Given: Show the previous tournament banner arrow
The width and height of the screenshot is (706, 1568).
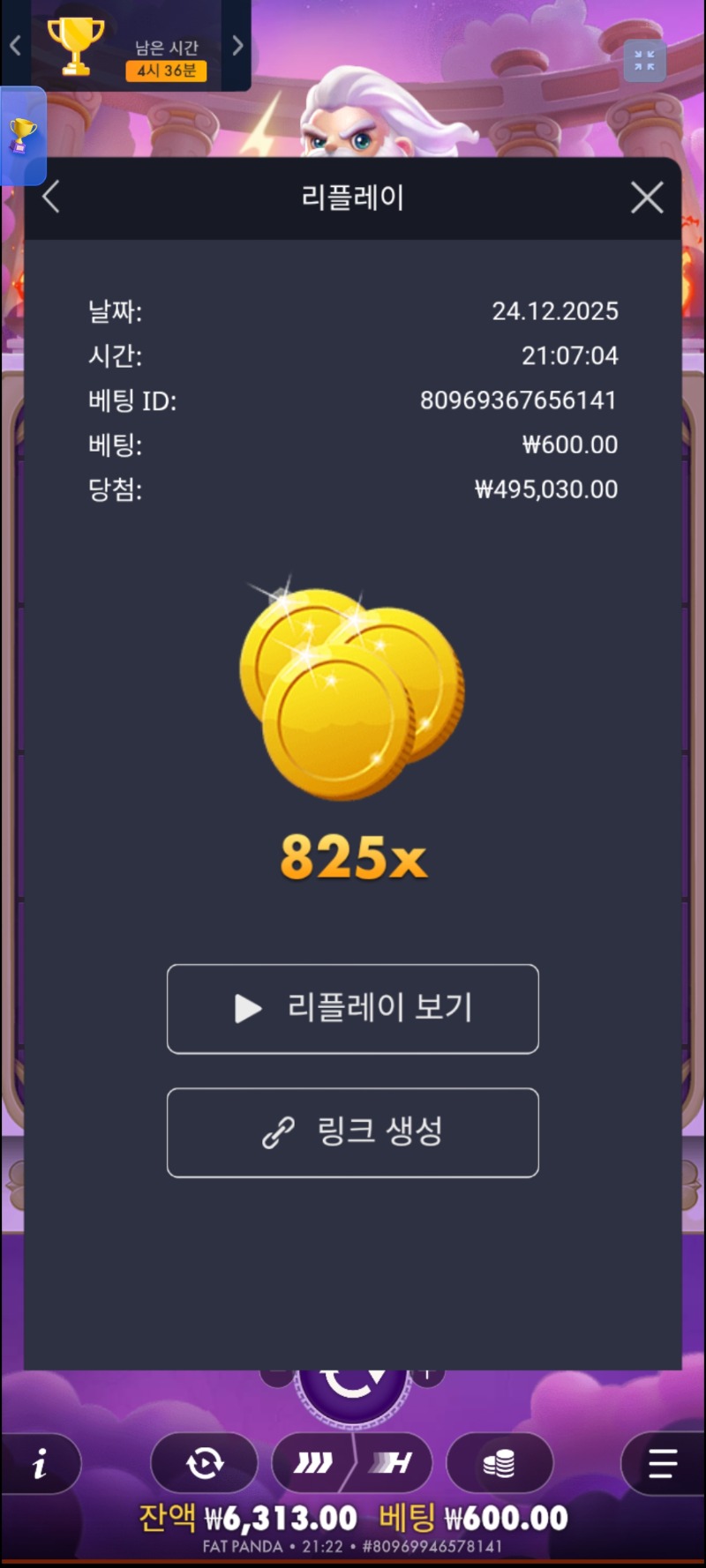Looking at the screenshot, I should 15,46.
